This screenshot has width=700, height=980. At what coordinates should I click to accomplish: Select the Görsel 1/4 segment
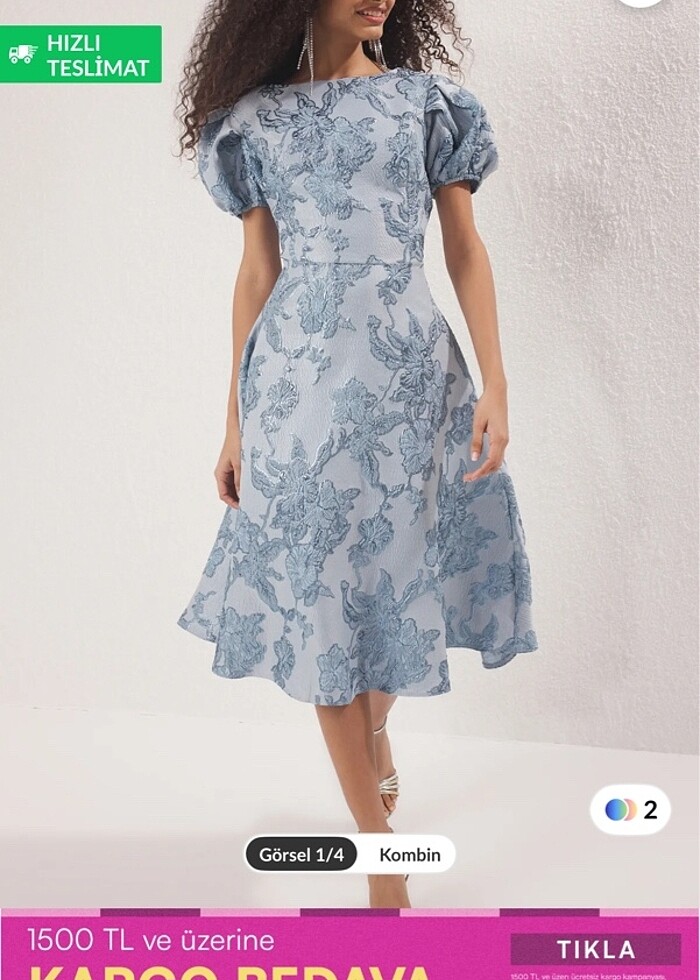(x=301, y=854)
